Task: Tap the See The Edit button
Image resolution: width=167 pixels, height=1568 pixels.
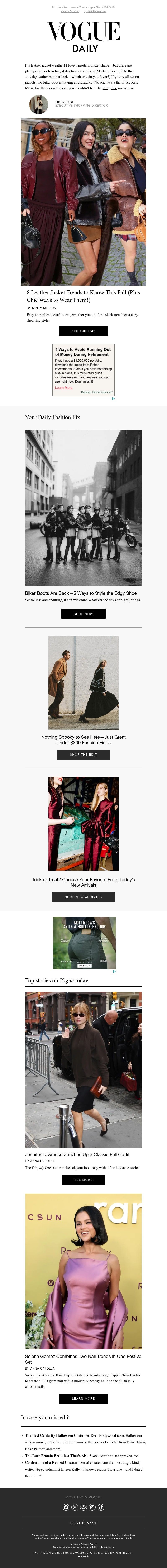Action: pos(83,332)
